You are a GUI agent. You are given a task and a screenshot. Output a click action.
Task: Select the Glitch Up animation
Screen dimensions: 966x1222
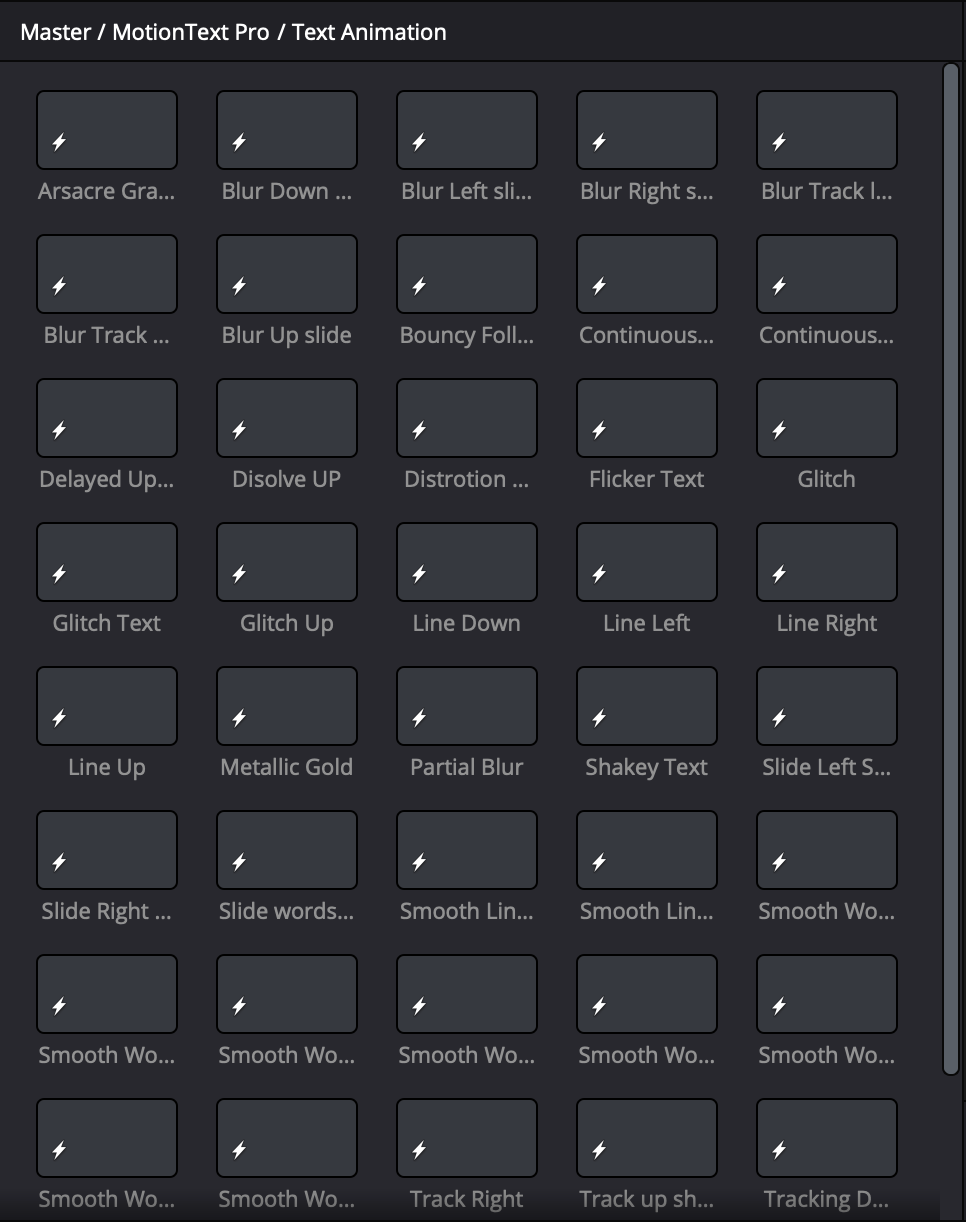(287, 562)
